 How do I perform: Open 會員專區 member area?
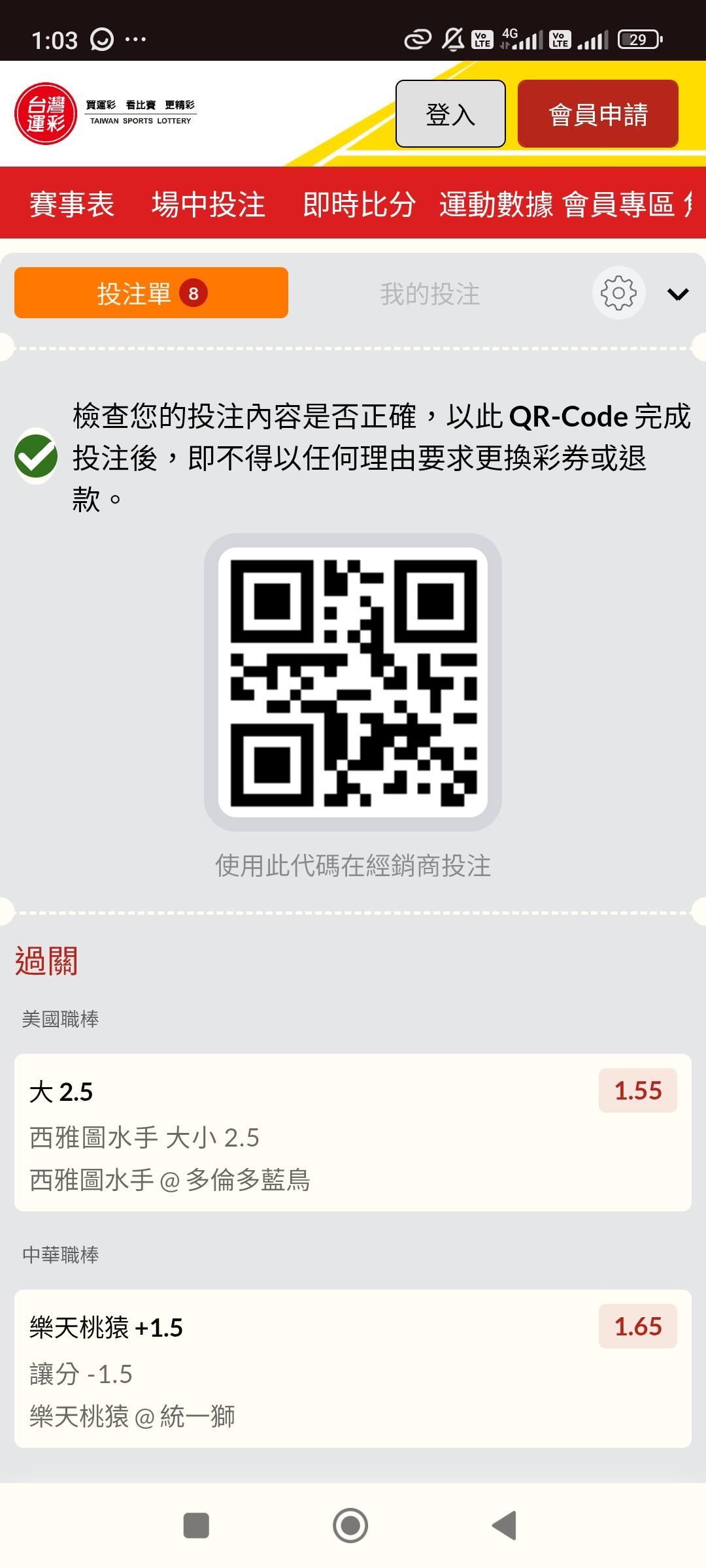[x=618, y=204]
